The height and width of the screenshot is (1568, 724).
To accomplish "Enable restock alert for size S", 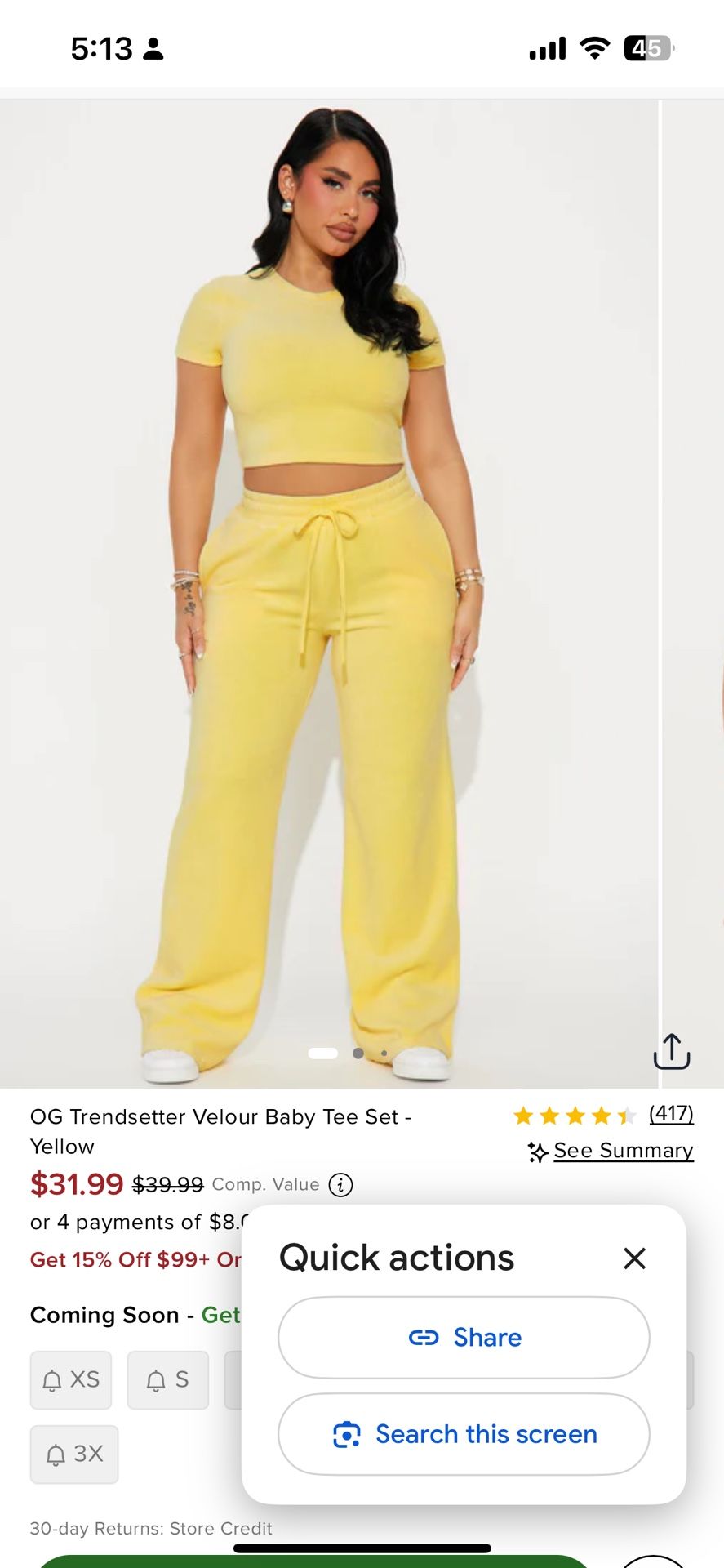I will (167, 1380).
